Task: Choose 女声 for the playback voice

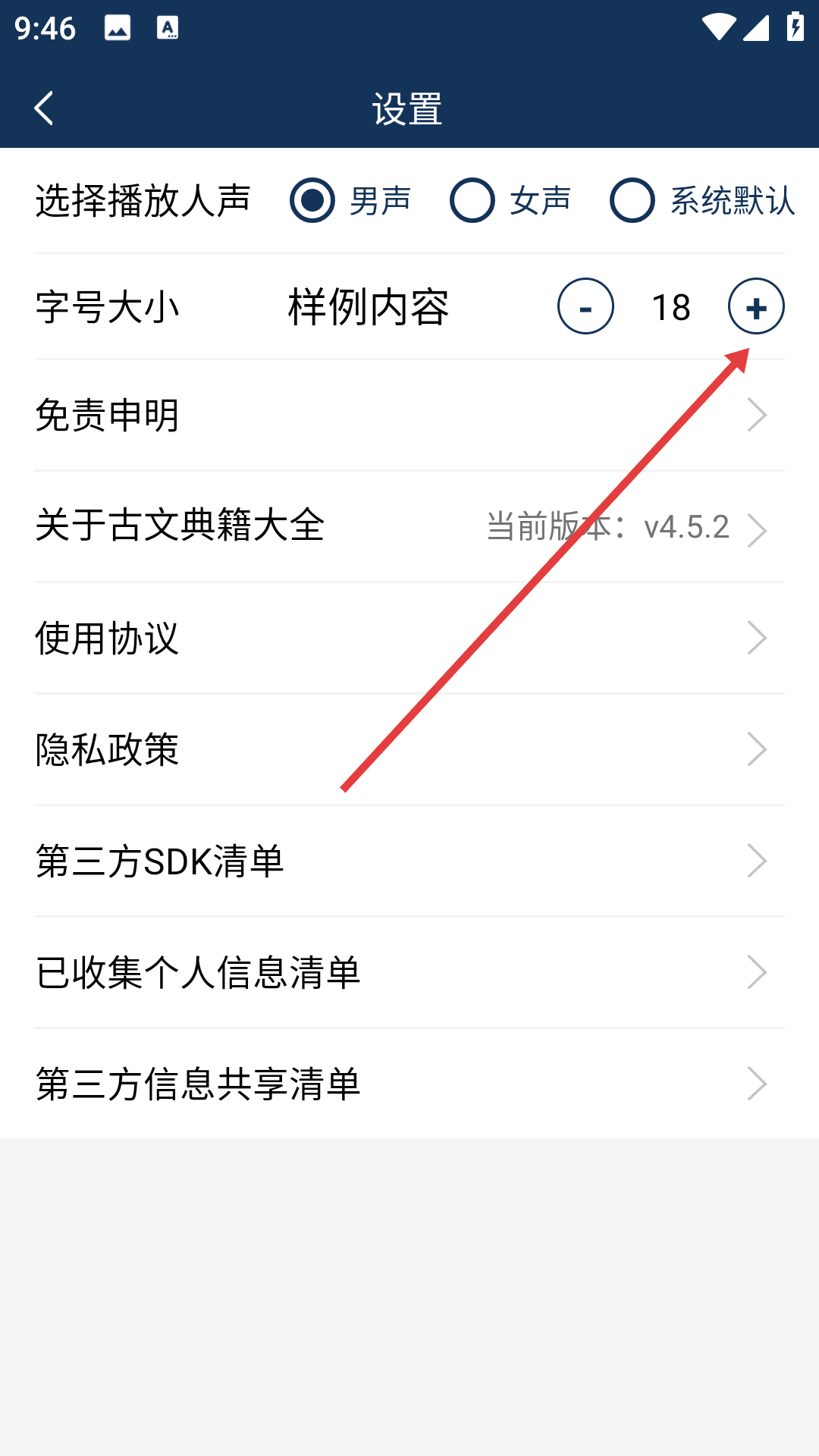Action: click(472, 200)
